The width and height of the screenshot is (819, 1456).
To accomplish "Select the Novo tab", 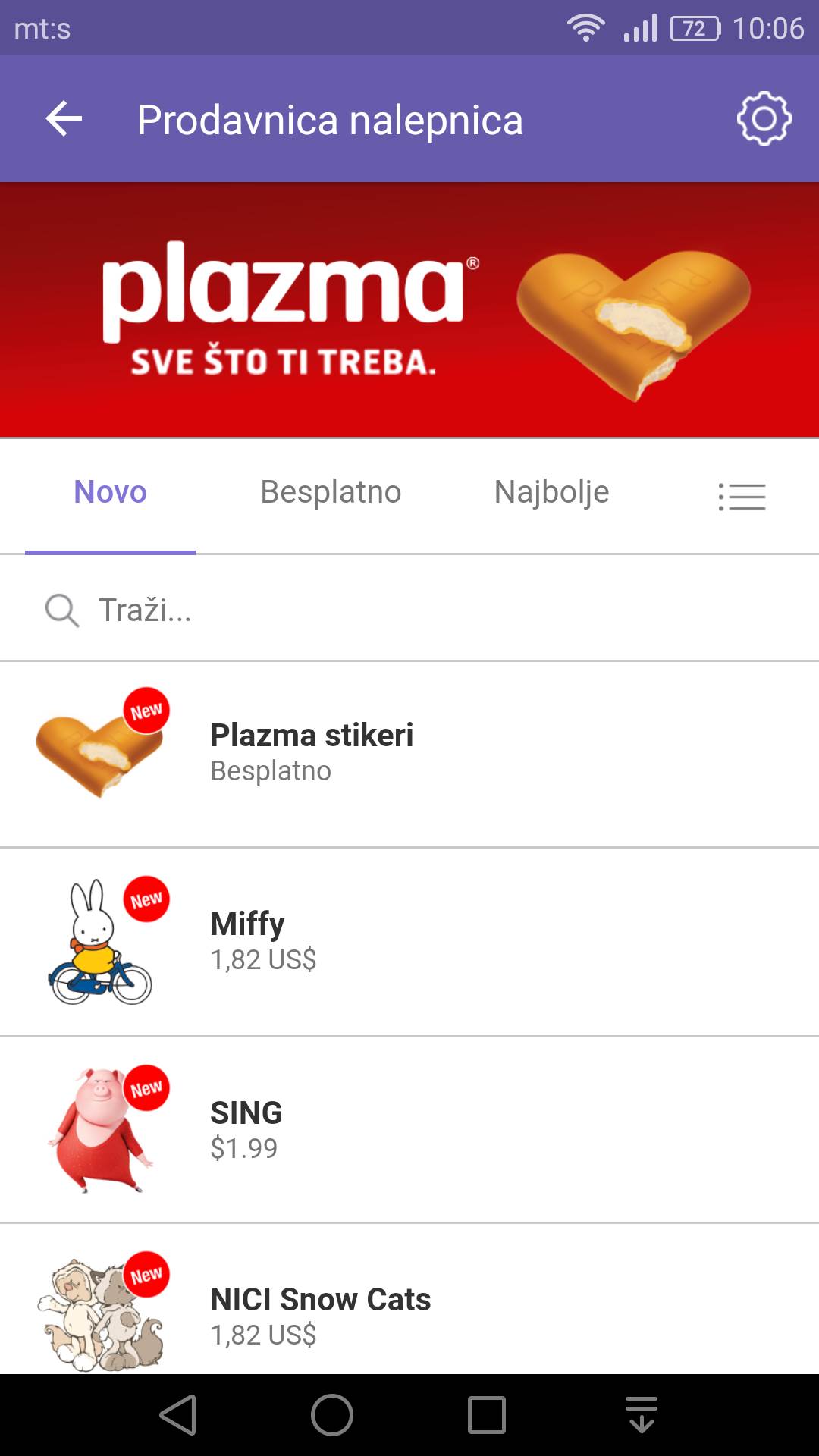I will click(110, 492).
